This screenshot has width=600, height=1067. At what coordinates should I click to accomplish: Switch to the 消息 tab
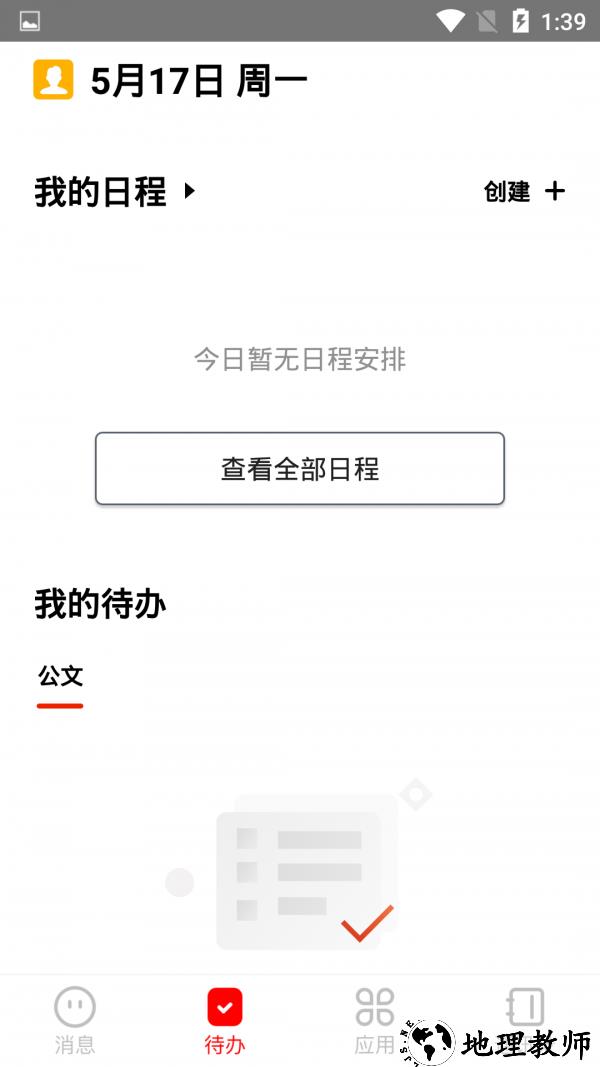coord(75,1020)
